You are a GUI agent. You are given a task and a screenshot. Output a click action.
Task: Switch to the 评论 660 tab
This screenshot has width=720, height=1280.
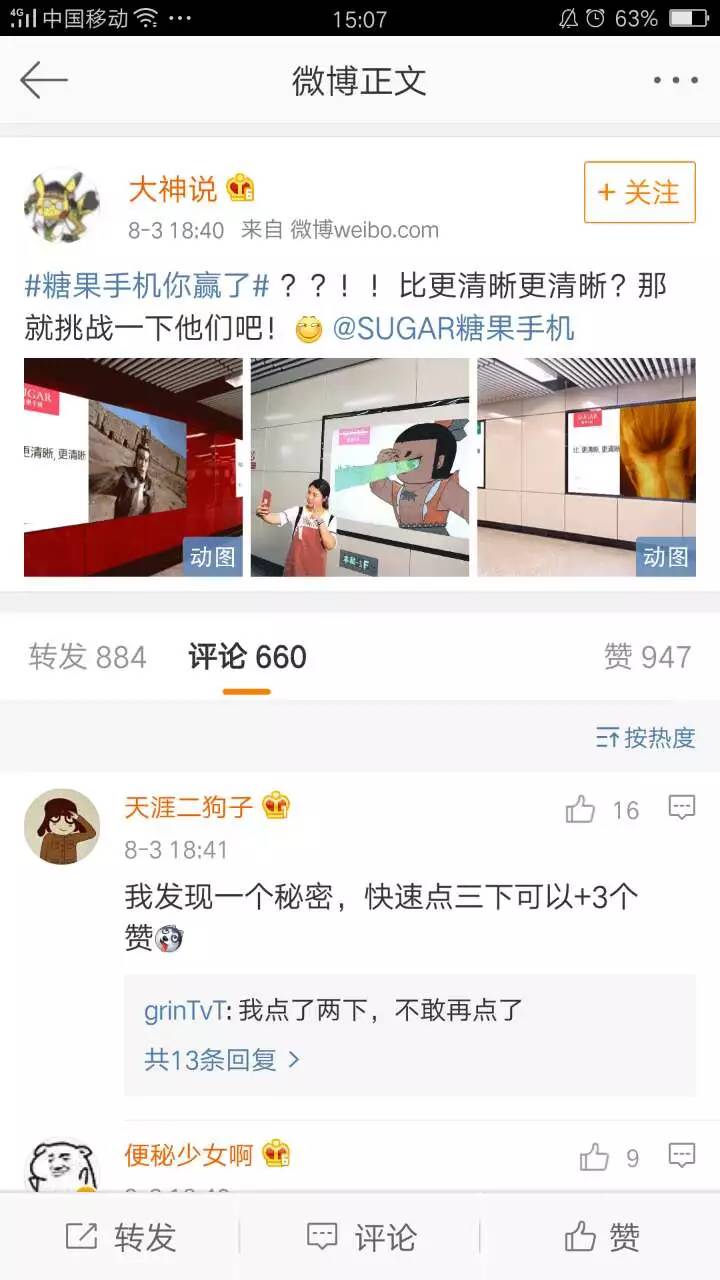click(x=247, y=657)
